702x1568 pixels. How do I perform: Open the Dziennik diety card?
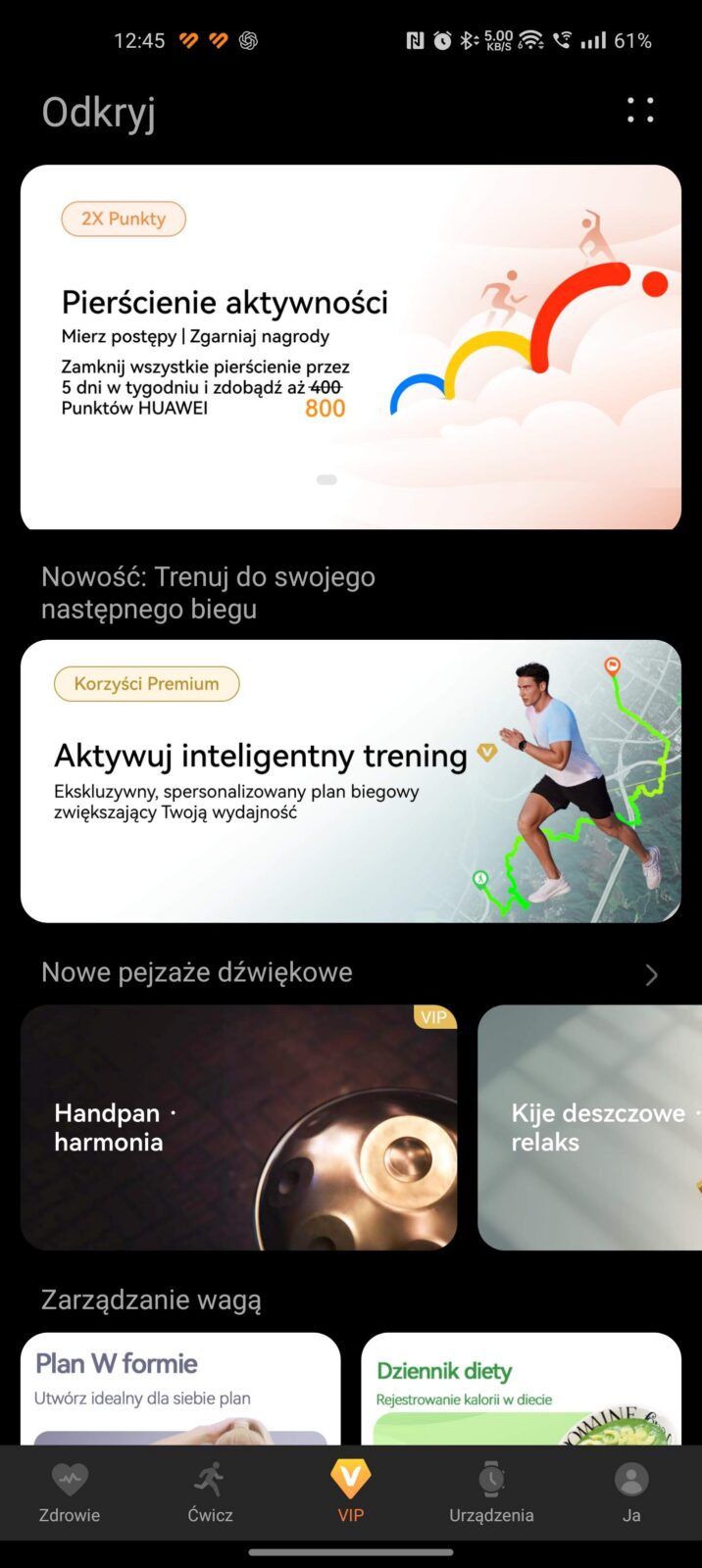pos(521,1387)
